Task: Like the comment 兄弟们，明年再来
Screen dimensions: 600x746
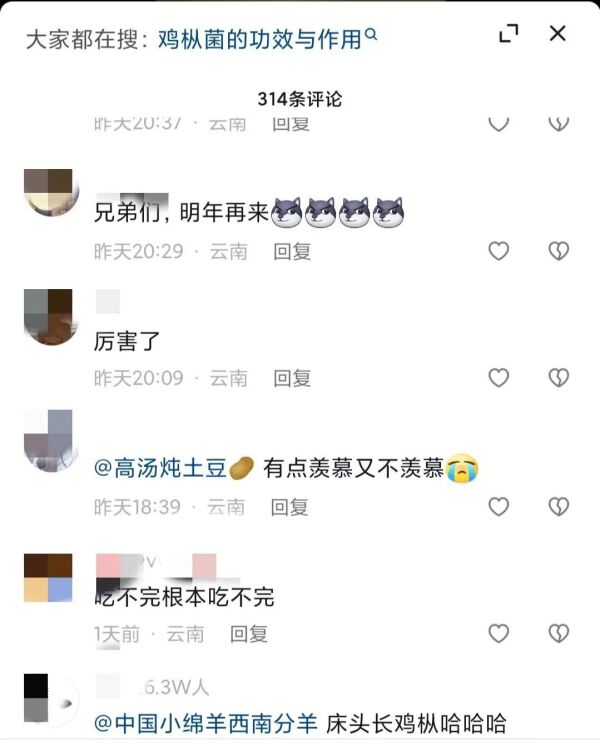Action: tap(498, 251)
